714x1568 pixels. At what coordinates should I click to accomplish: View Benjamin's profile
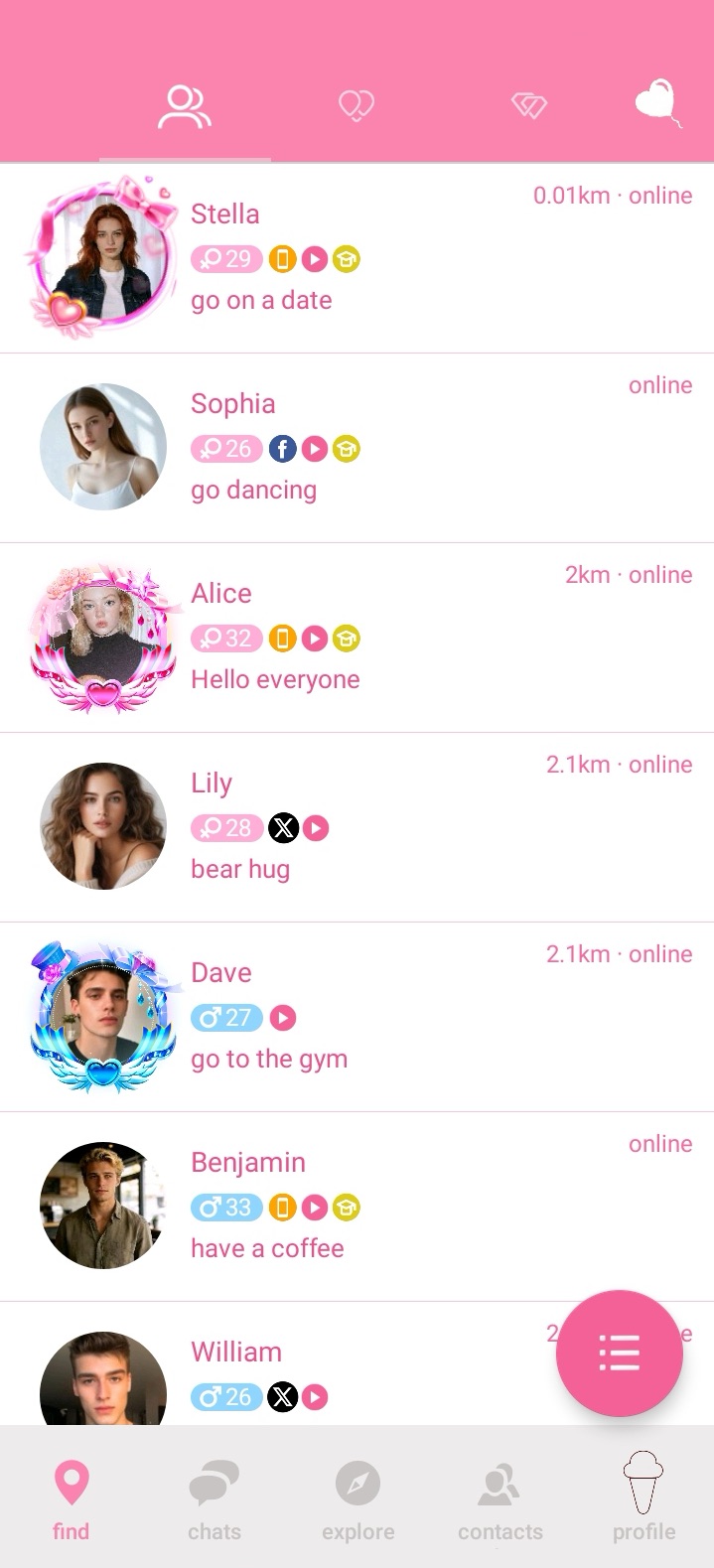click(x=357, y=1207)
